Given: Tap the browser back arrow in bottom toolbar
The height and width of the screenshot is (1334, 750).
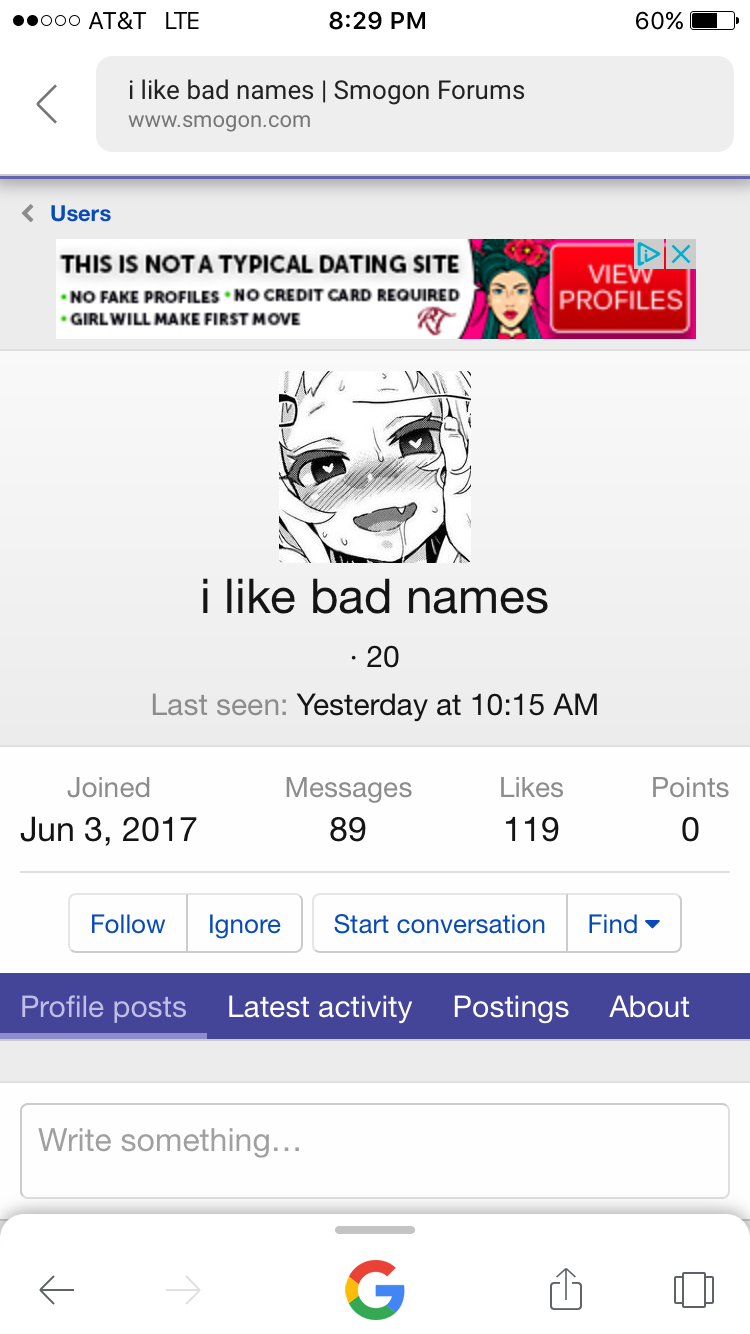Looking at the screenshot, I should [x=57, y=1290].
